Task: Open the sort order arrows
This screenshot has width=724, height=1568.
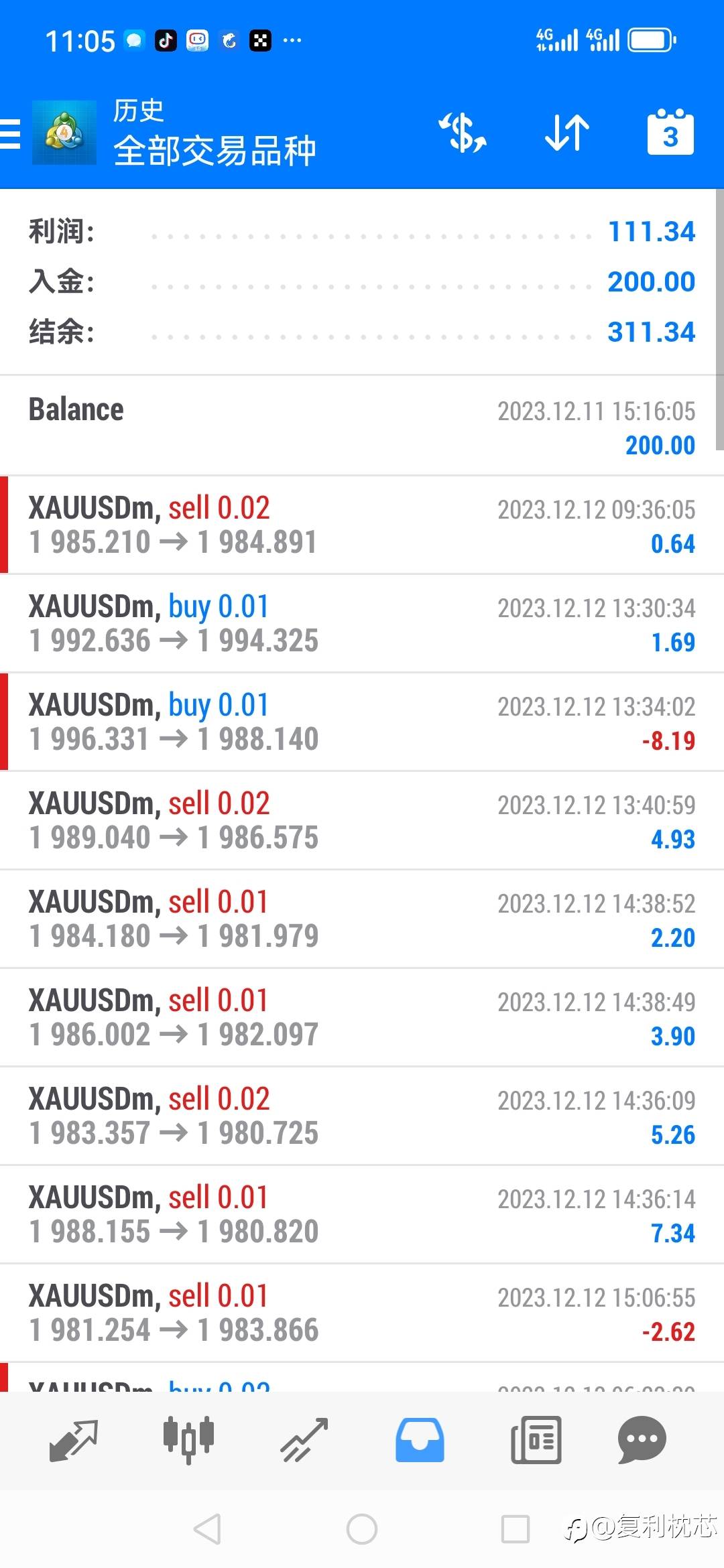Action: [567, 133]
